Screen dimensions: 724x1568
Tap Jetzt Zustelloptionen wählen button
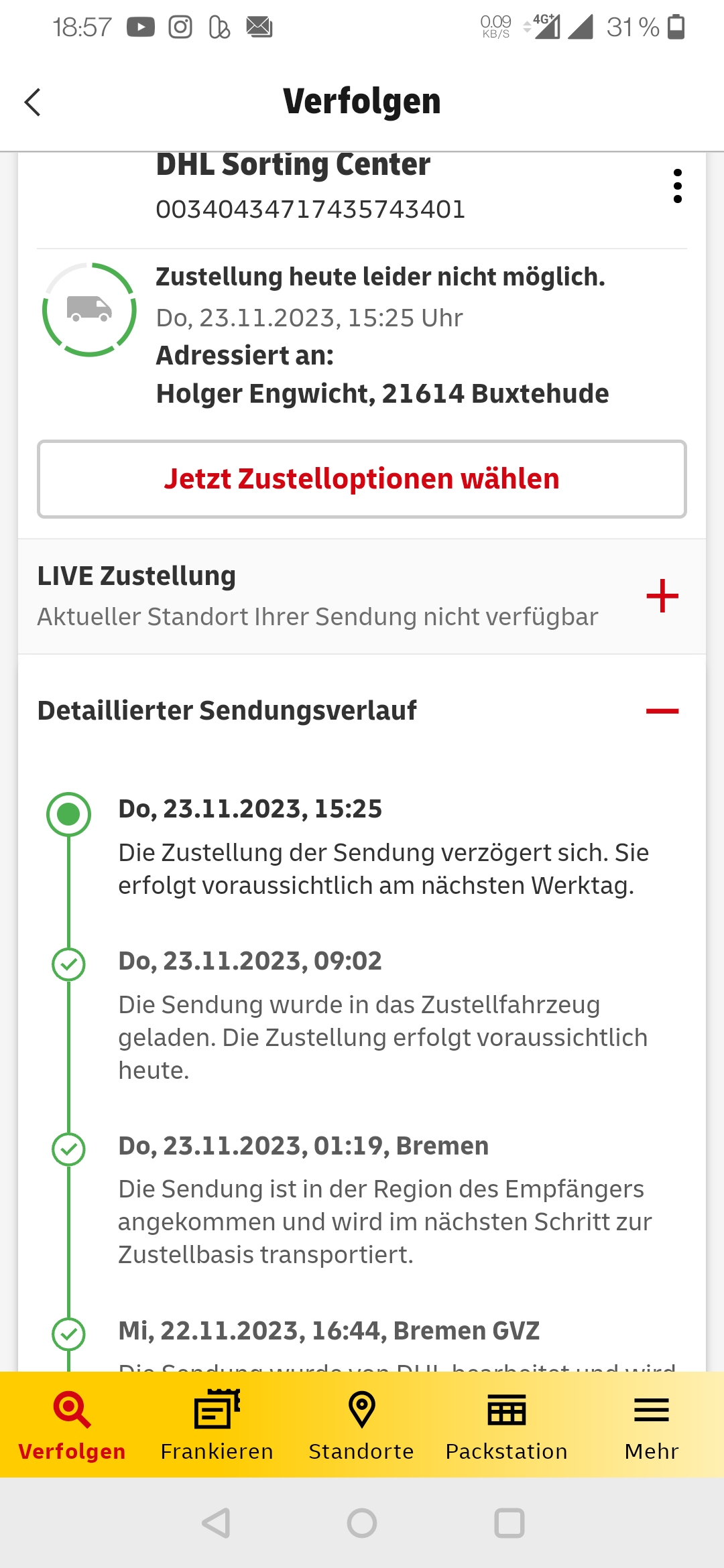(x=362, y=479)
